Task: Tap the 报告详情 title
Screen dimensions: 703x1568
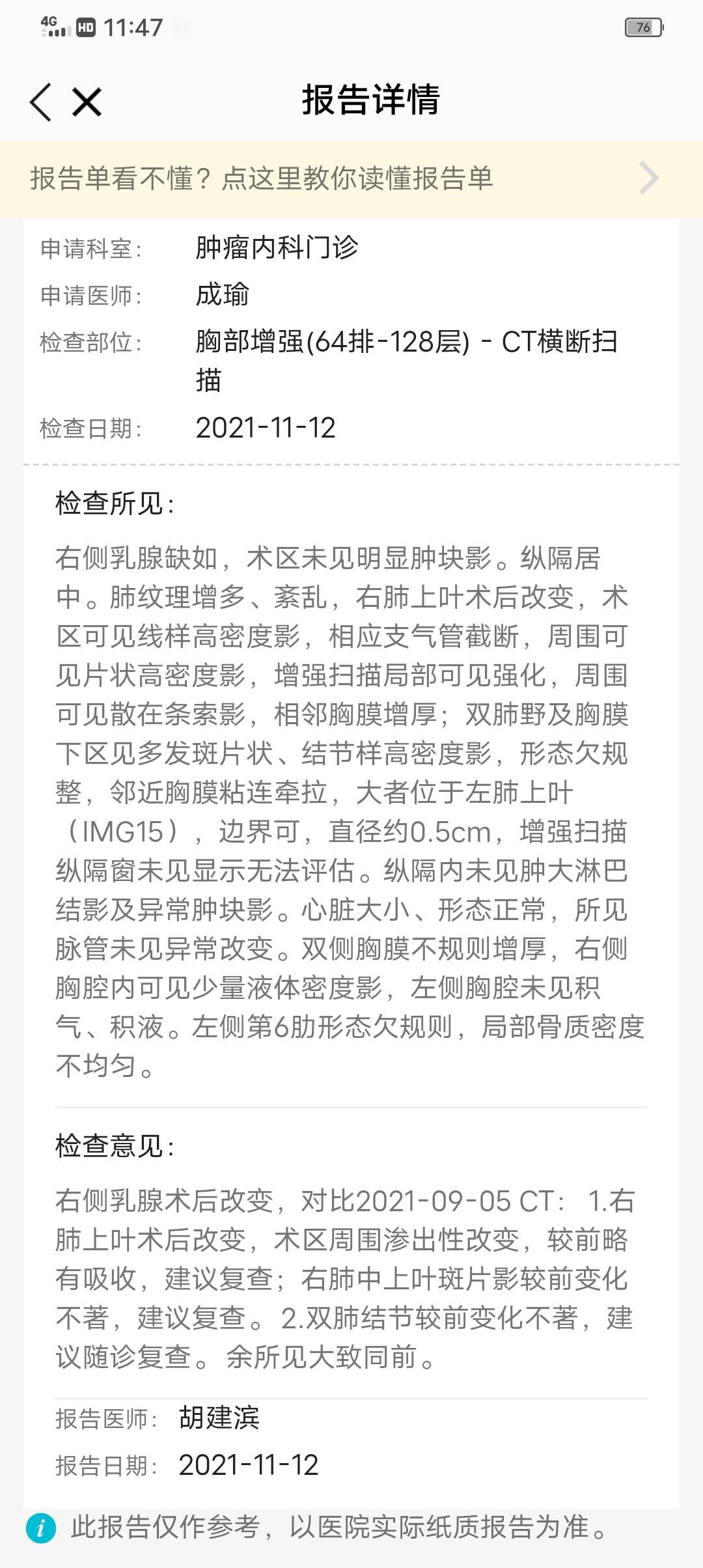Action: click(370, 100)
